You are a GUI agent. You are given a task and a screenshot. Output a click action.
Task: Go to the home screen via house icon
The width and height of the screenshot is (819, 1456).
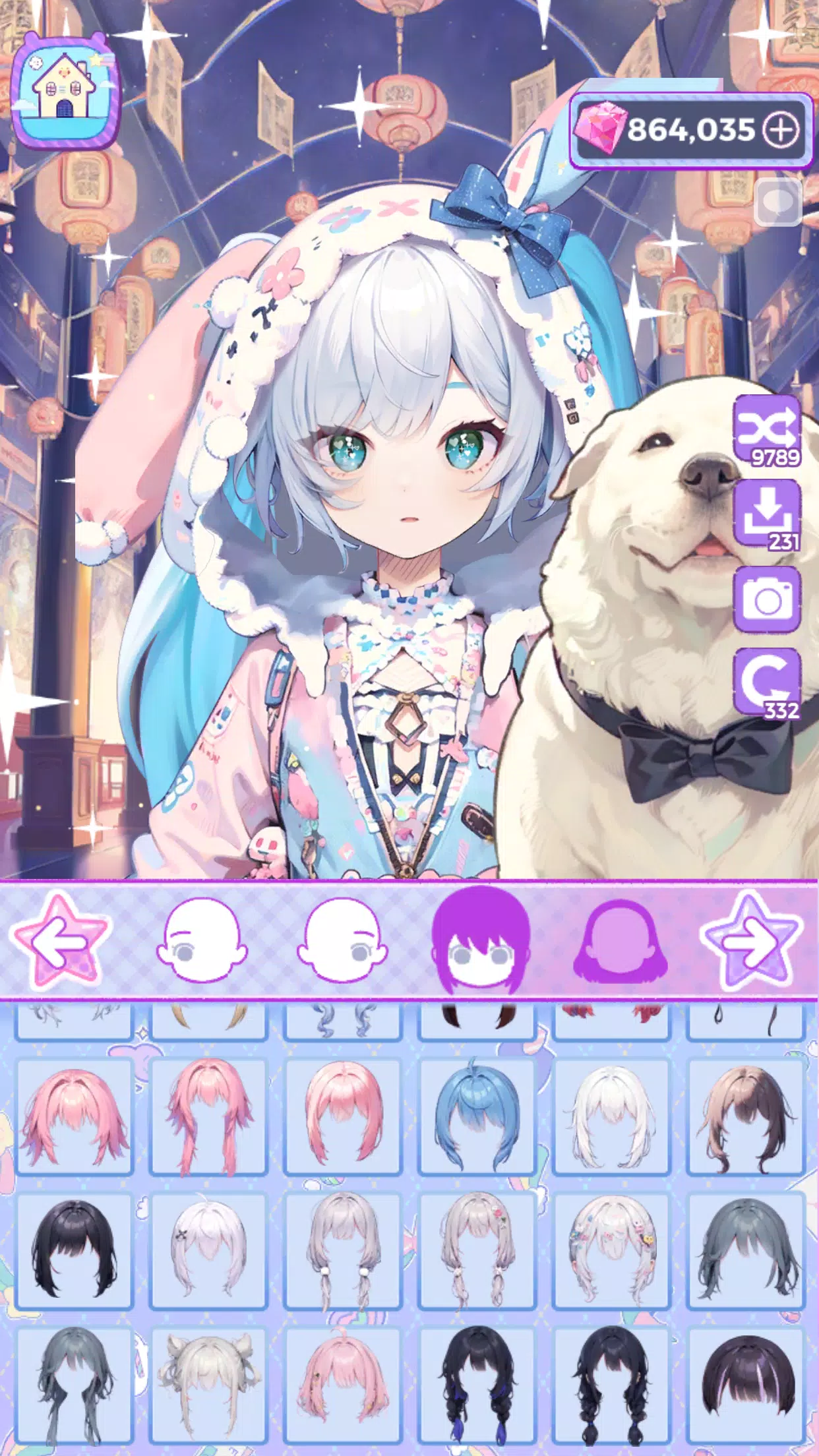[x=65, y=90]
